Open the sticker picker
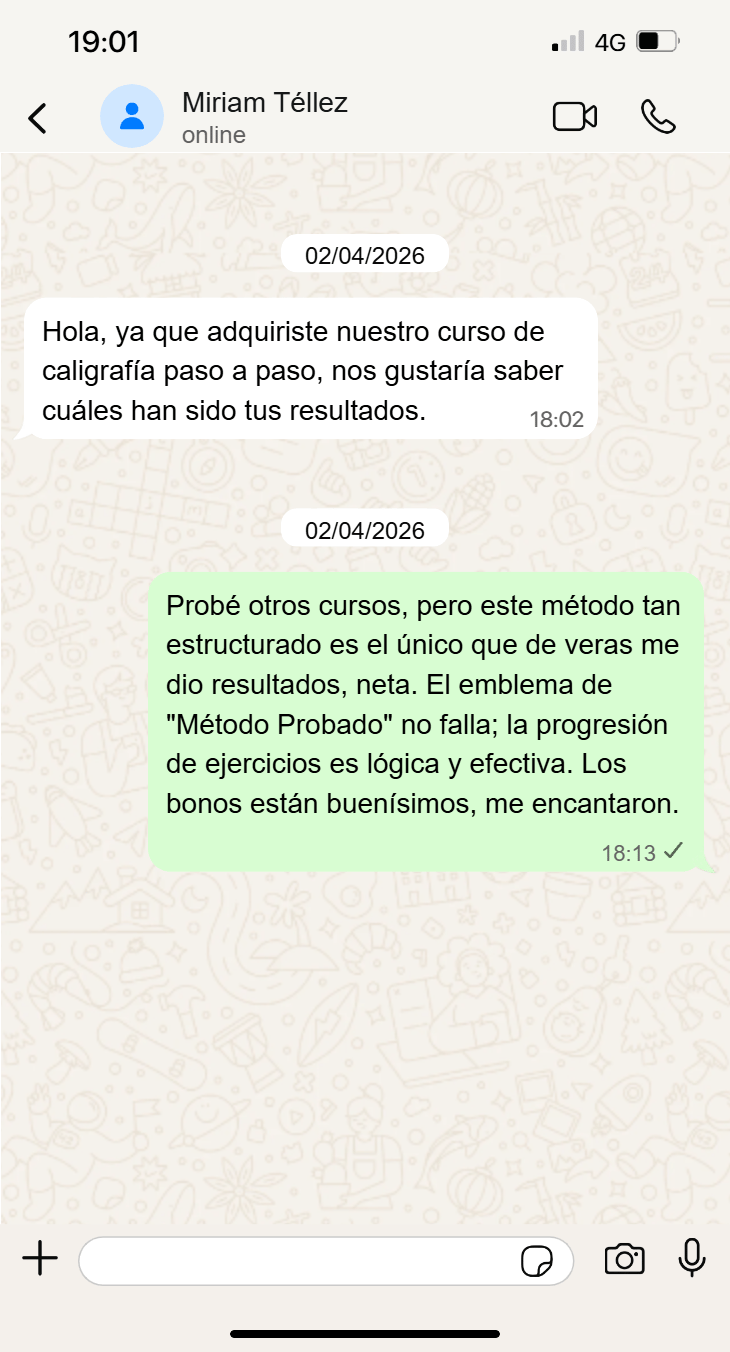The height and width of the screenshot is (1352, 730). (537, 1261)
